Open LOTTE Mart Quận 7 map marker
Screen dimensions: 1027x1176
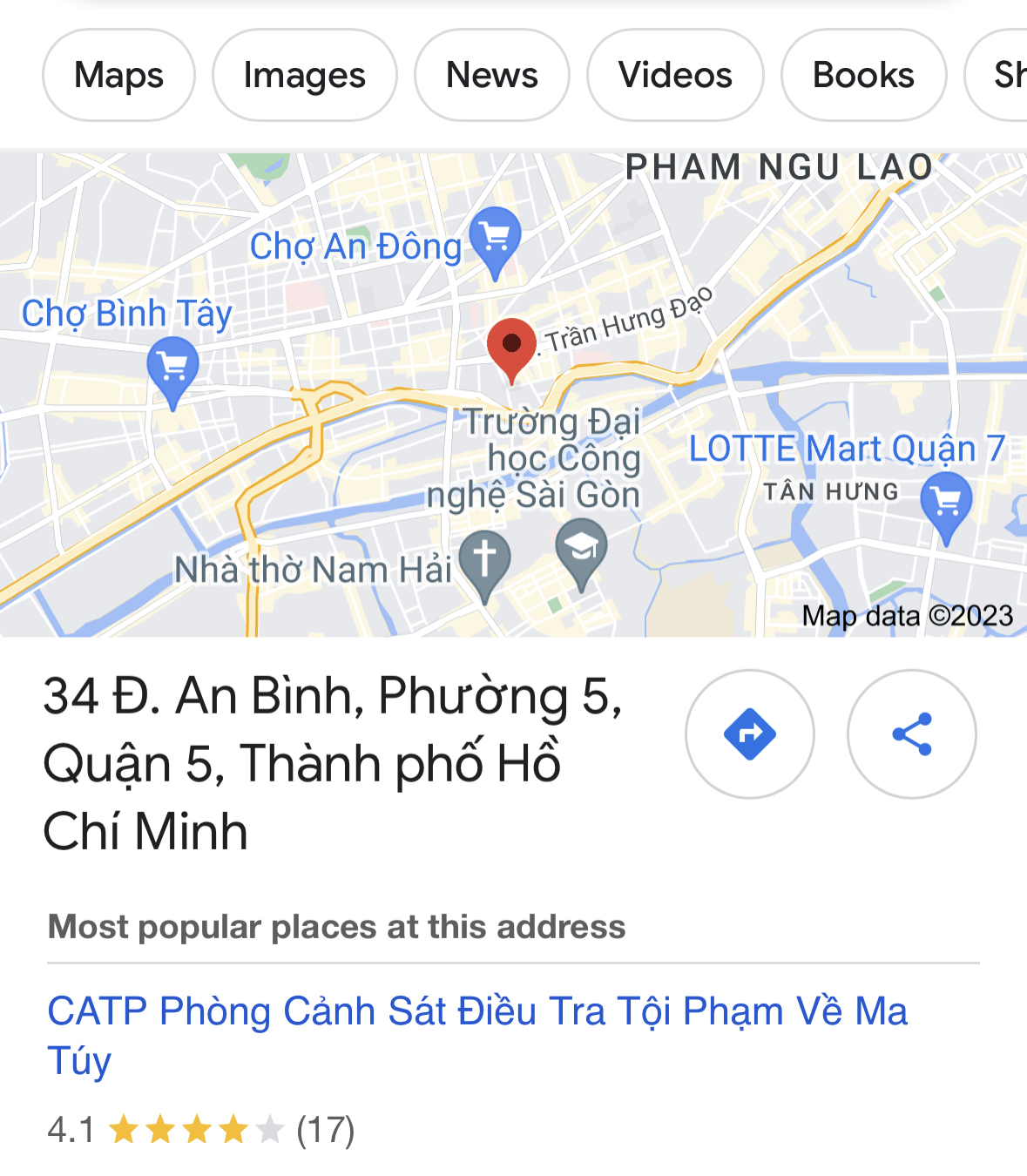pyautogui.click(x=946, y=503)
